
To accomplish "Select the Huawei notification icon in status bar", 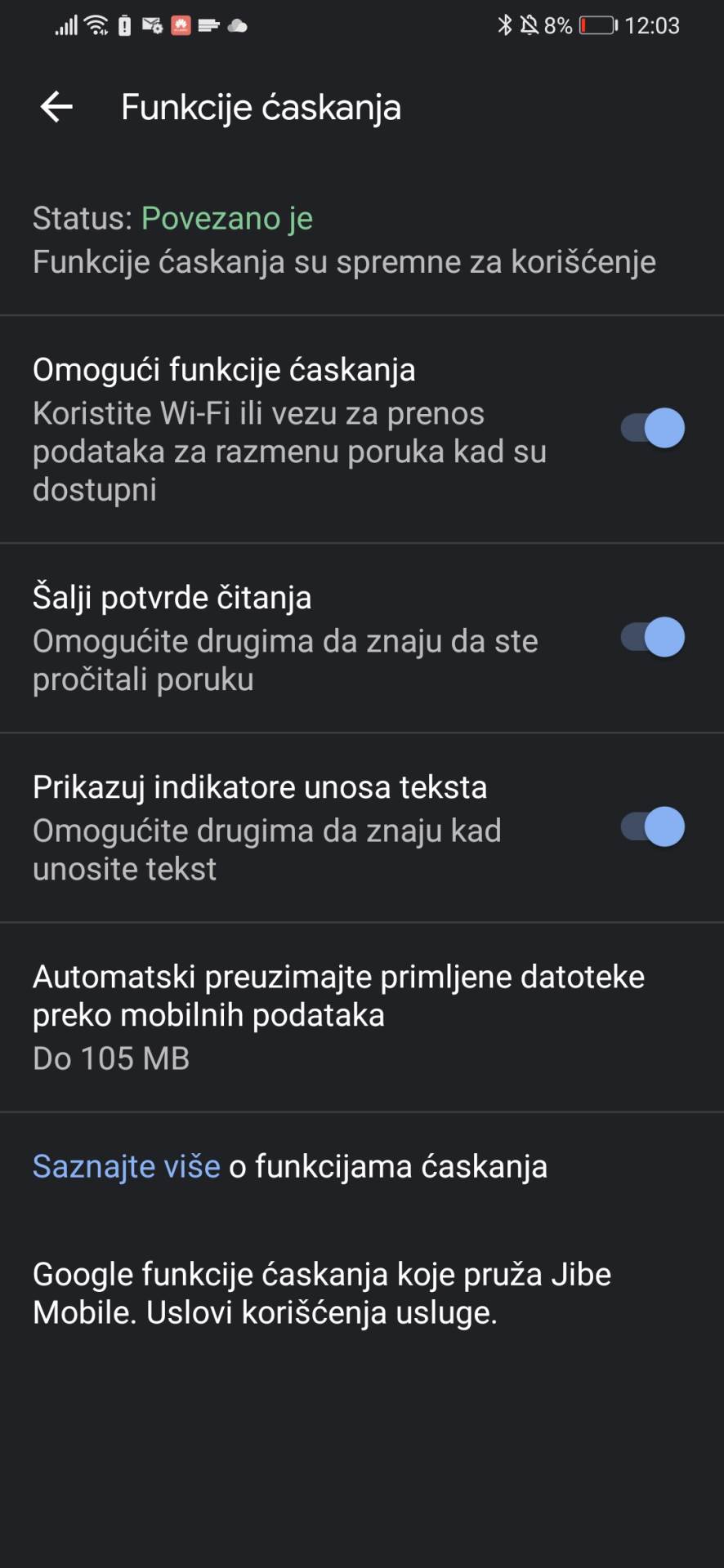I will [181, 25].
